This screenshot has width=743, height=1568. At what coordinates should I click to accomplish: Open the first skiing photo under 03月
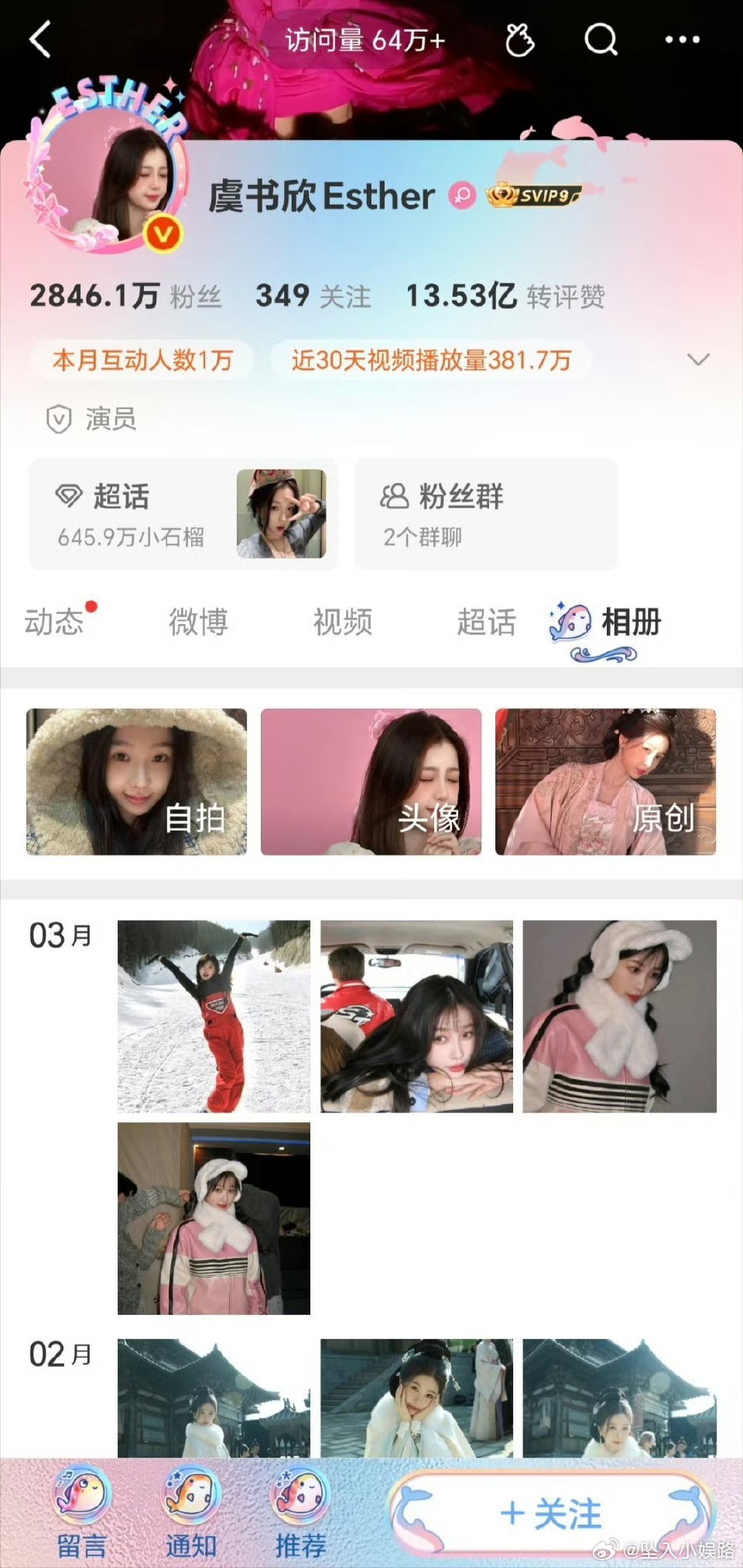coord(214,1019)
